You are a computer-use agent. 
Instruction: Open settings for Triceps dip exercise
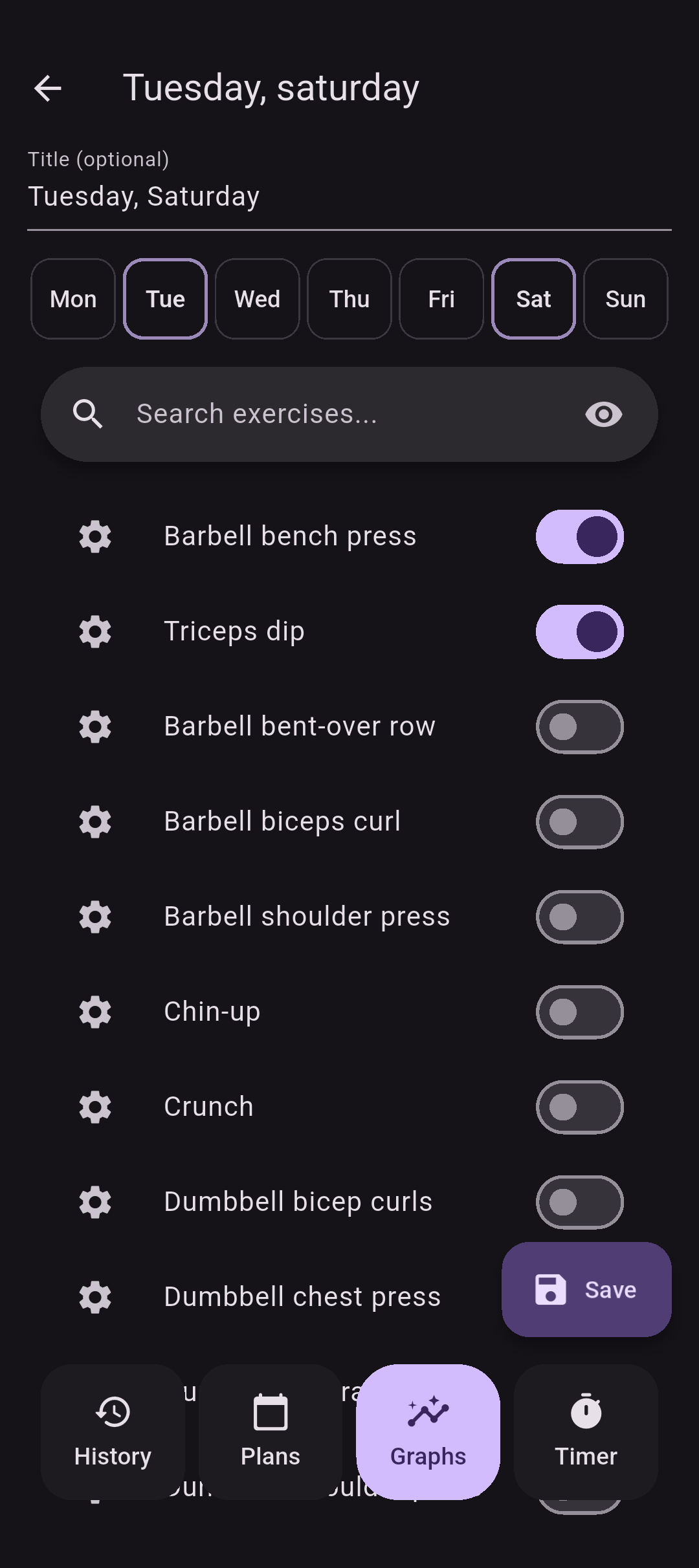[94, 631]
